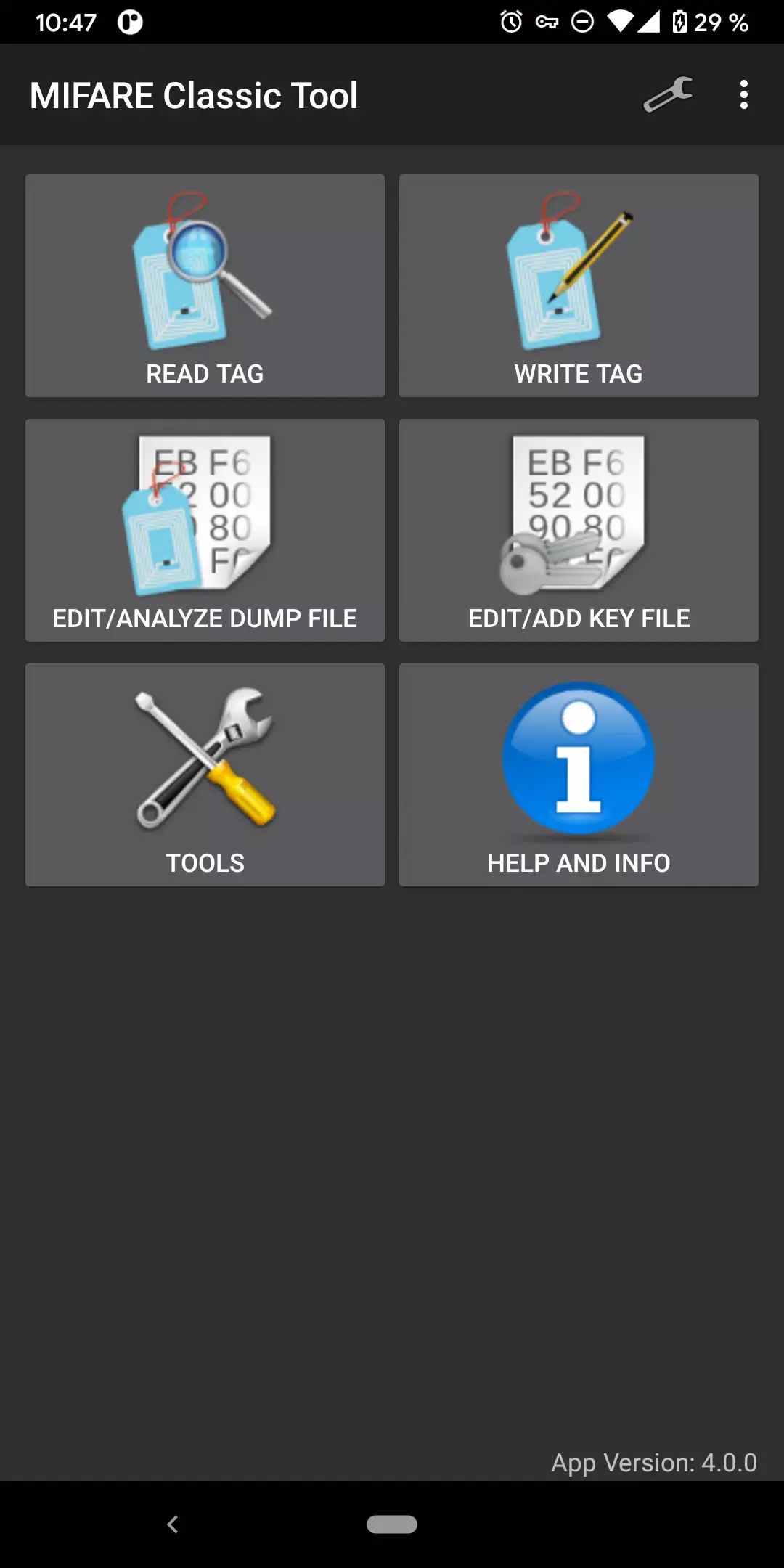The image size is (784, 1568).
Task: Open the overflow menu with three dots
Action: tap(744, 95)
